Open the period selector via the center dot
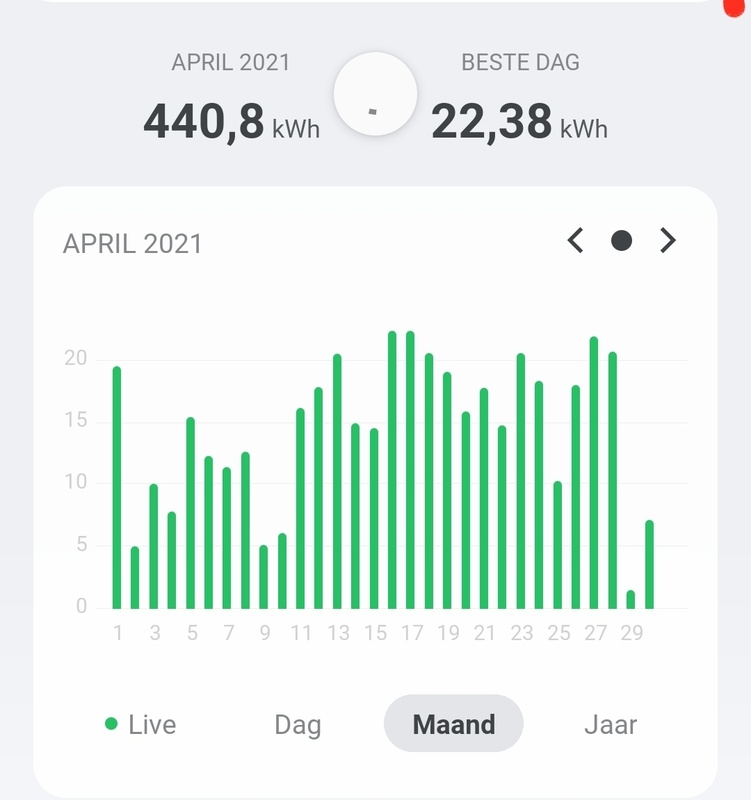The image size is (751, 800). 622,239
